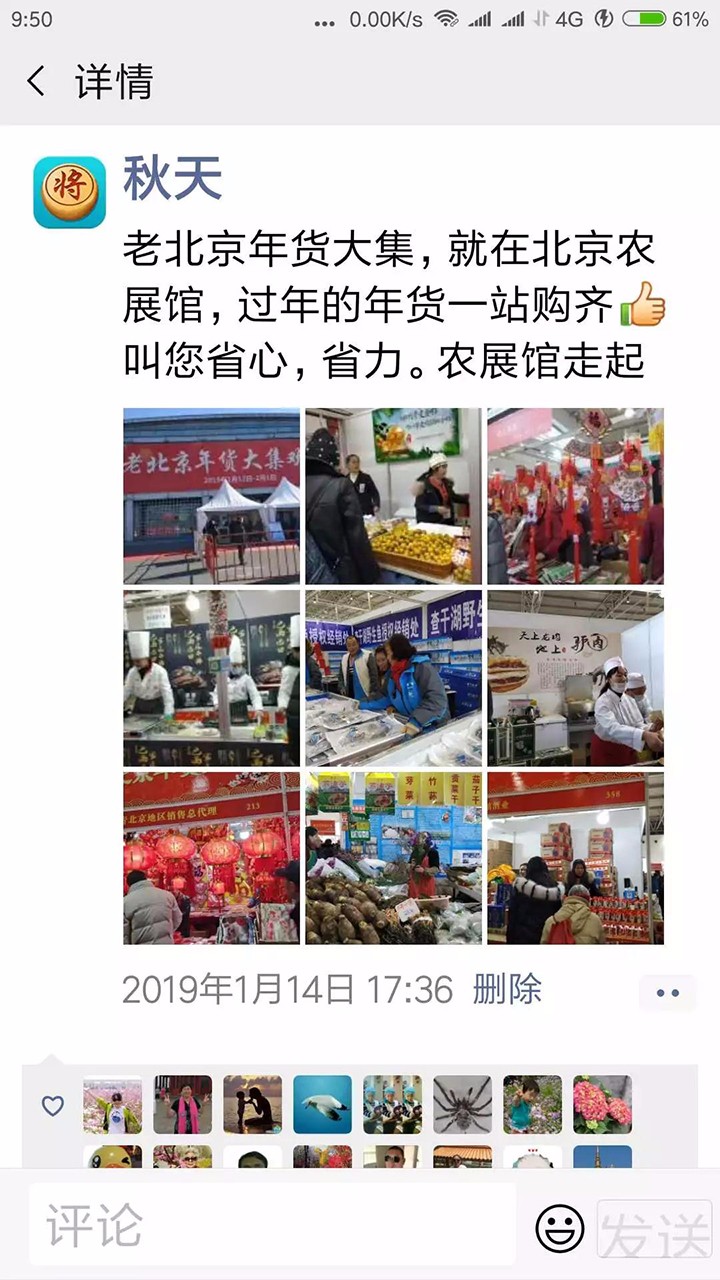Open the profile of the sea turtle avatar
Viewport: 720px width, 1280px height.
coord(322,1104)
